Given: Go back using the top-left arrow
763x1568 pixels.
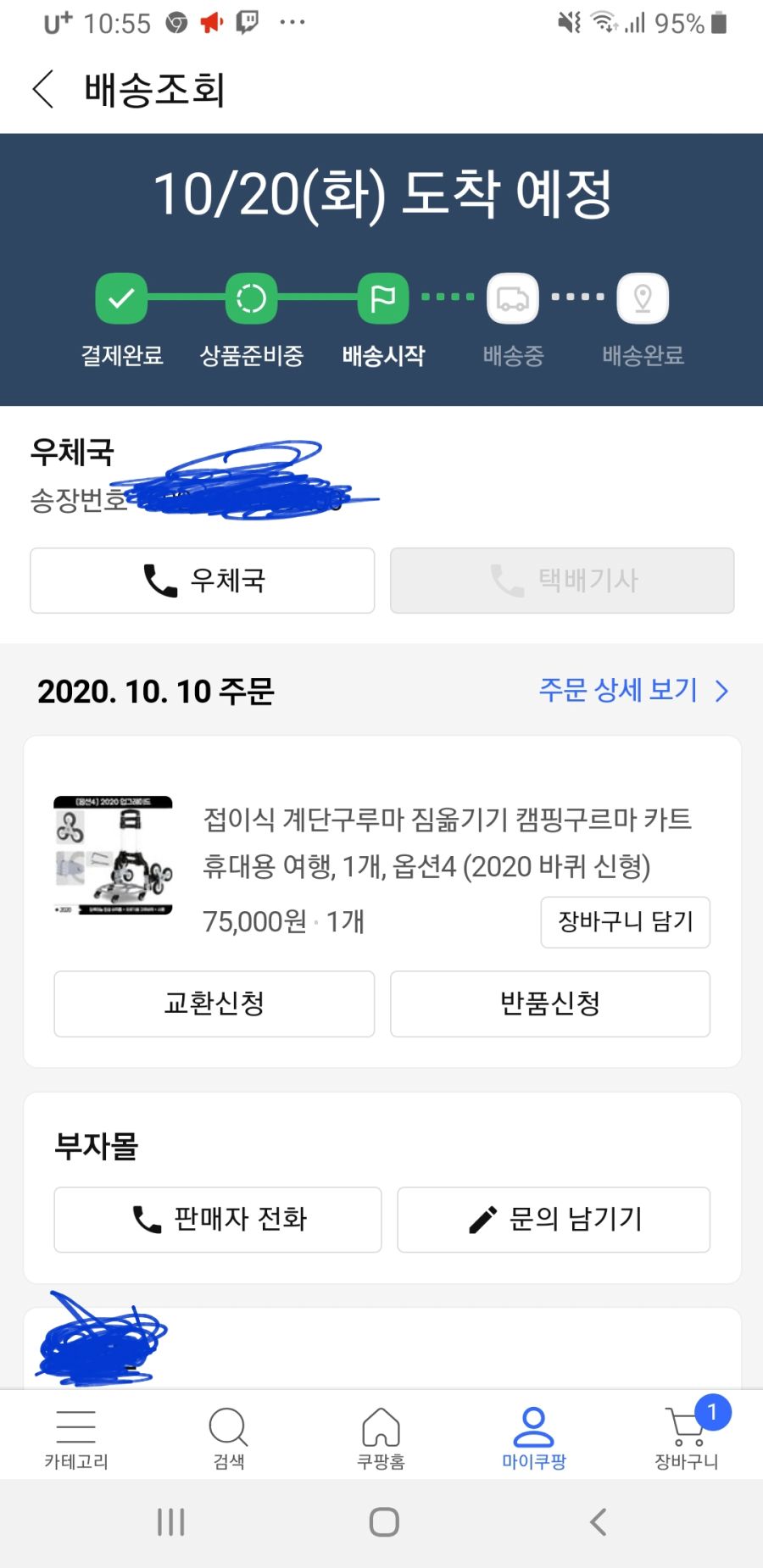Looking at the screenshot, I should point(42,88).
